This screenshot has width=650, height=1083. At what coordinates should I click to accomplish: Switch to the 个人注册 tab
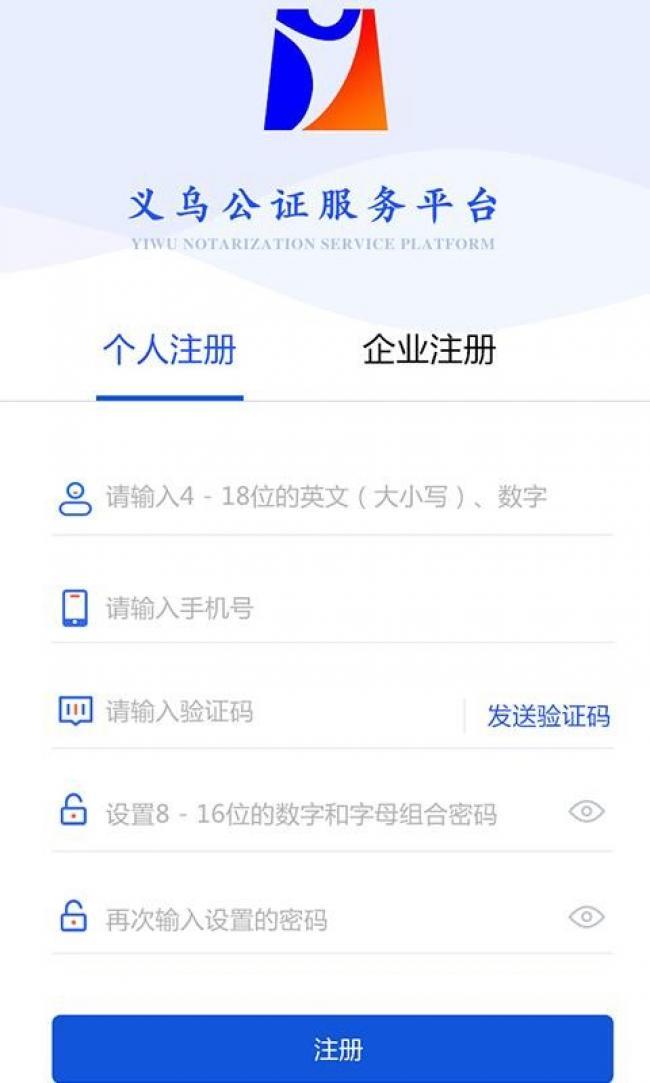(x=169, y=352)
